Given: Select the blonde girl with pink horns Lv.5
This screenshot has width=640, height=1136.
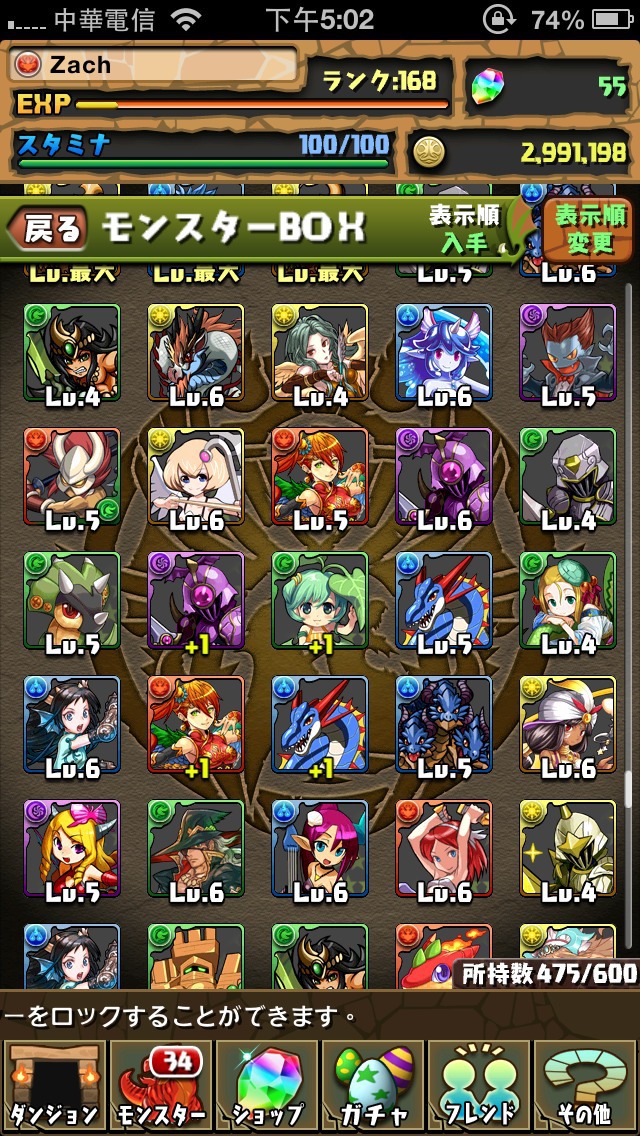Looking at the screenshot, I should point(71,850).
